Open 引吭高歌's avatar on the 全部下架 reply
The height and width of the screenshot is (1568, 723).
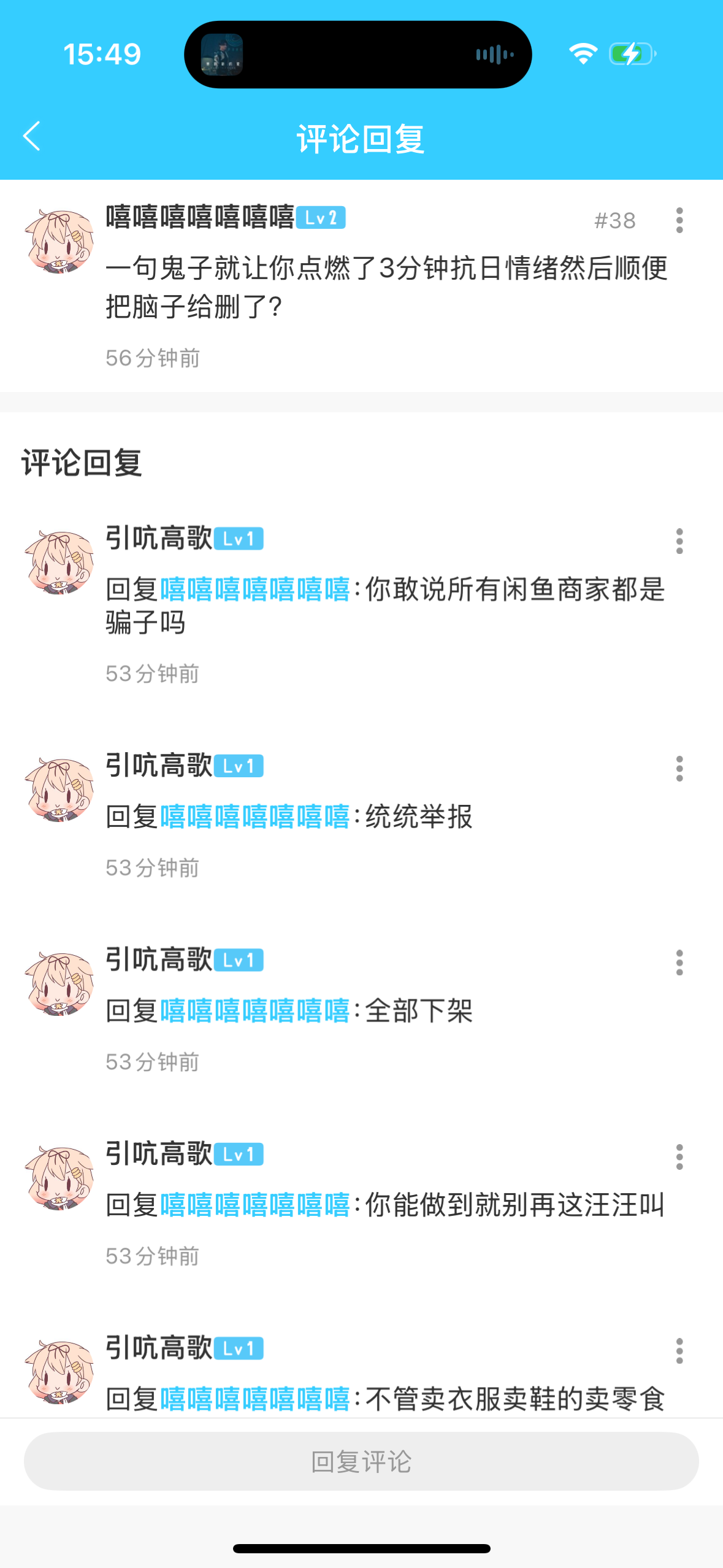pyautogui.click(x=59, y=983)
